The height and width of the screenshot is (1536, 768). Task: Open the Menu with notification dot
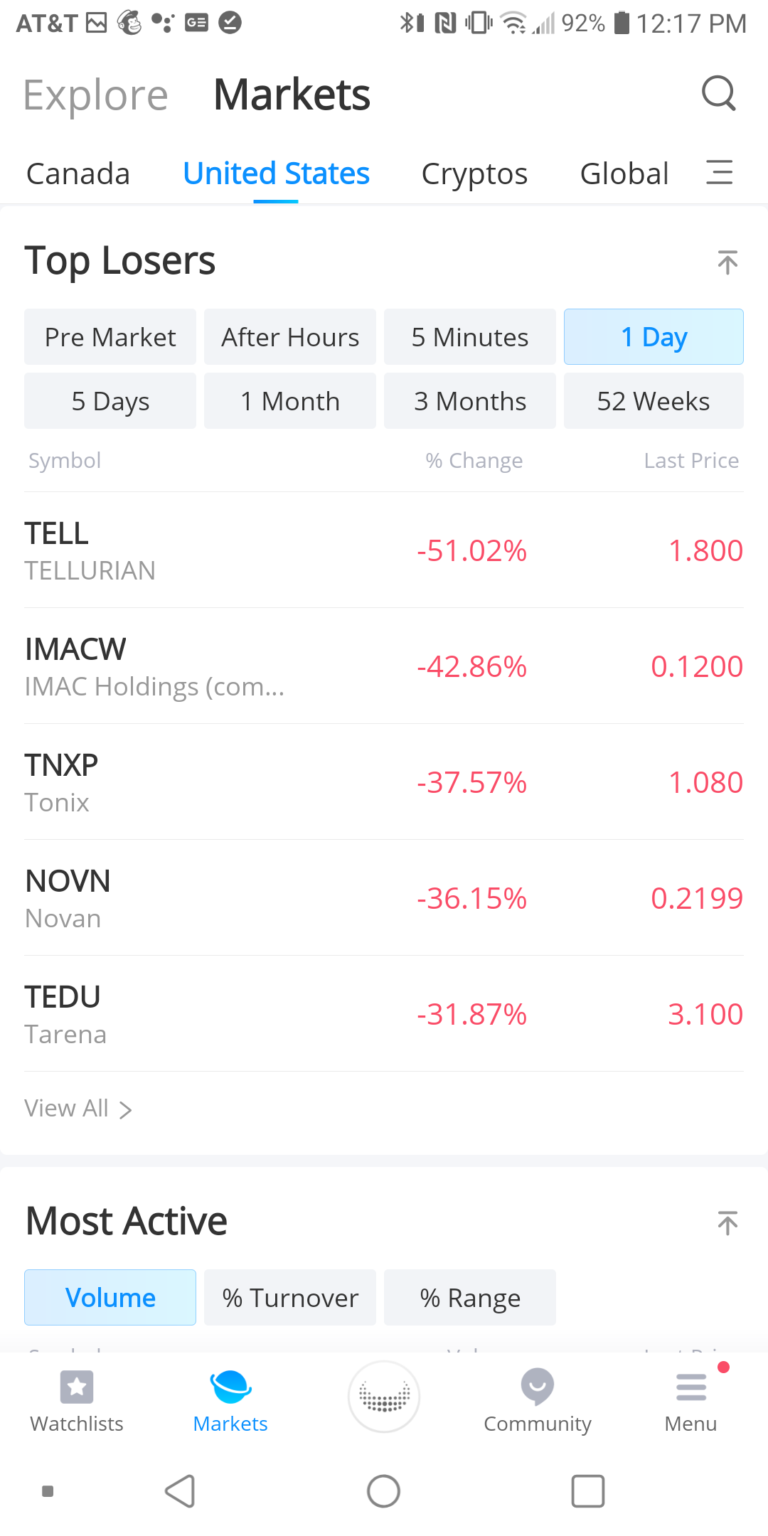pyautogui.click(x=690, y=1398)
